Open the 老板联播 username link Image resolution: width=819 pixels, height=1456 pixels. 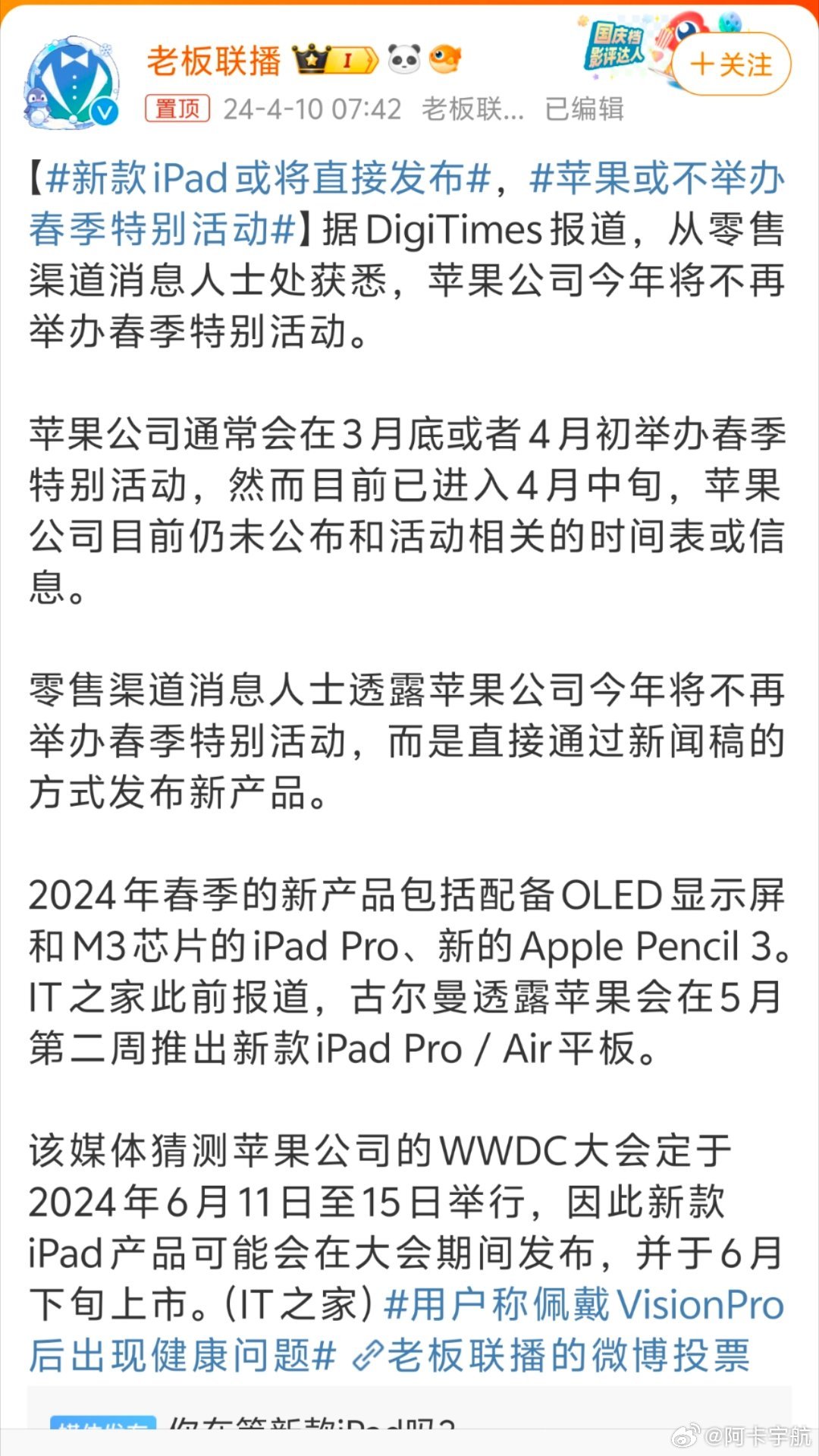click(214, 61)
